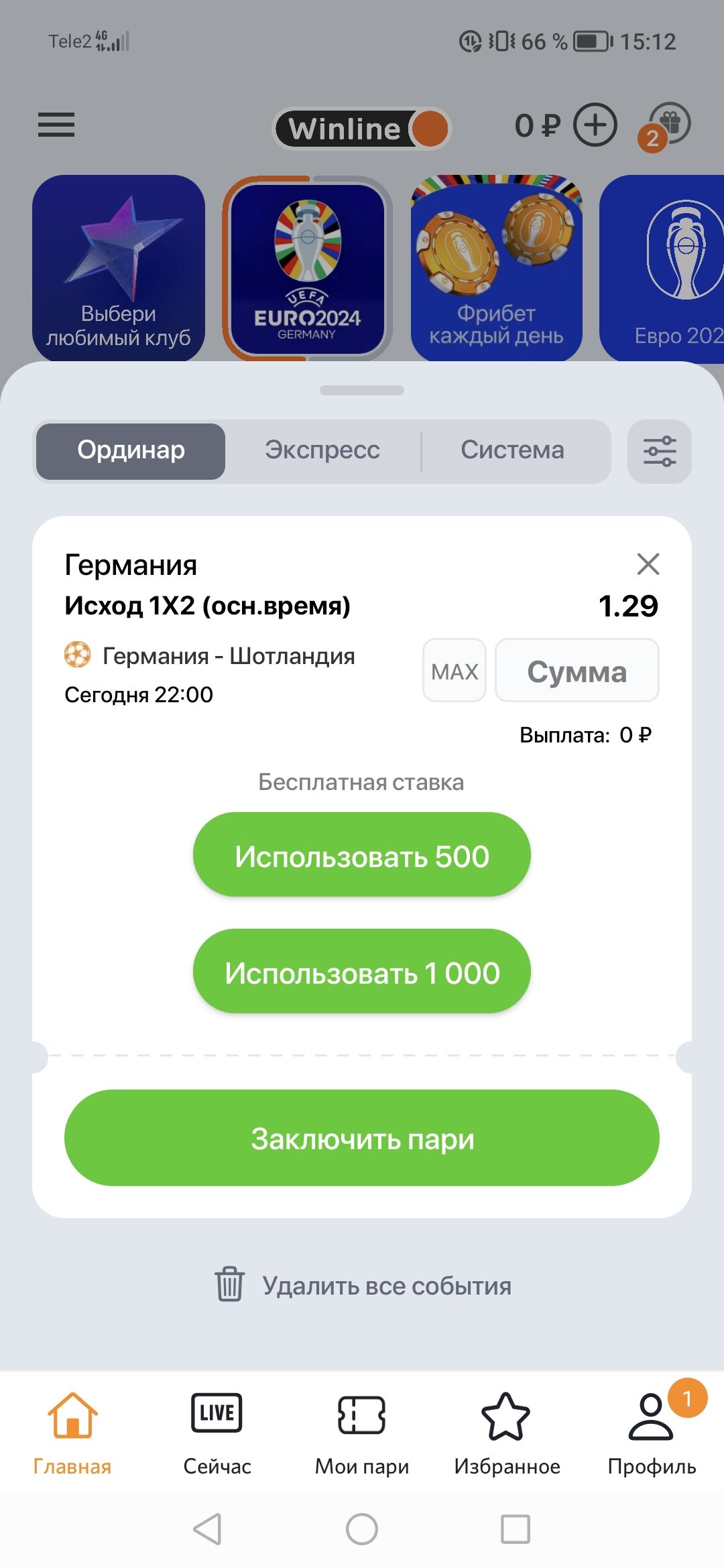Open the bet slip settings sliders icon
The width and height of the screenshot is (724, 1568).
[659, 452]
